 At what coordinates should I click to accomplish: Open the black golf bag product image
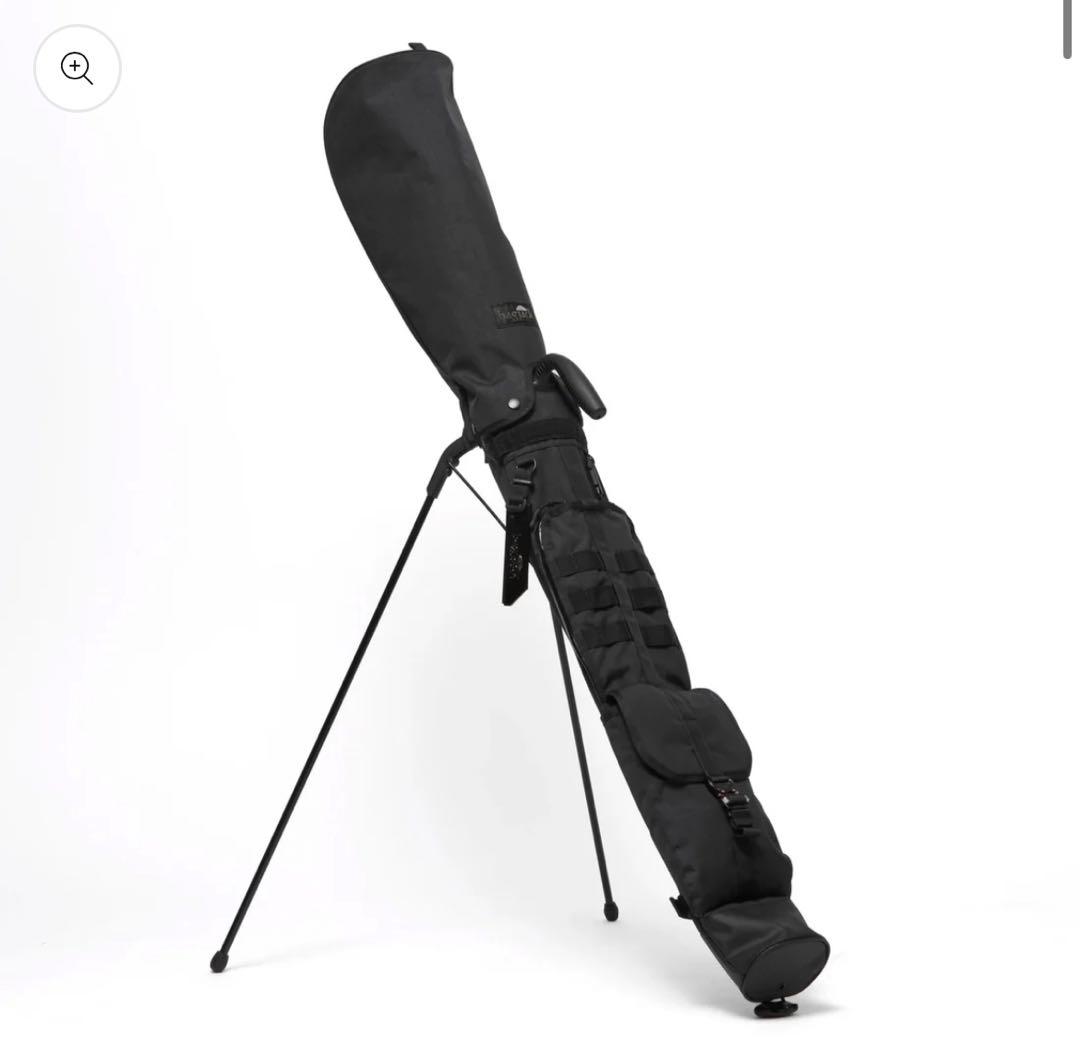point(560,540)
